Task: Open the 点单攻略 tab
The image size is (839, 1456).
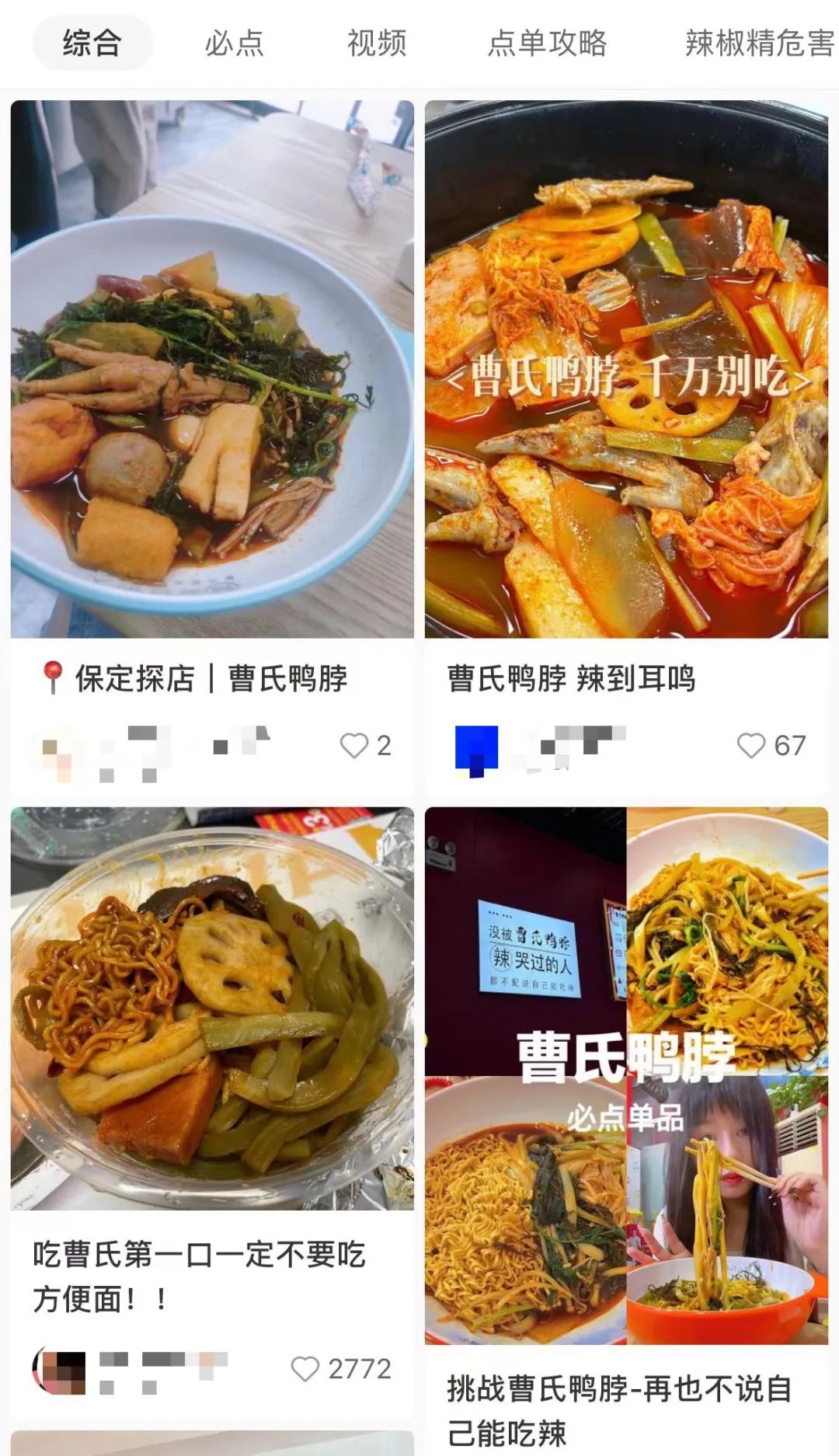Action: click(547, 44)
